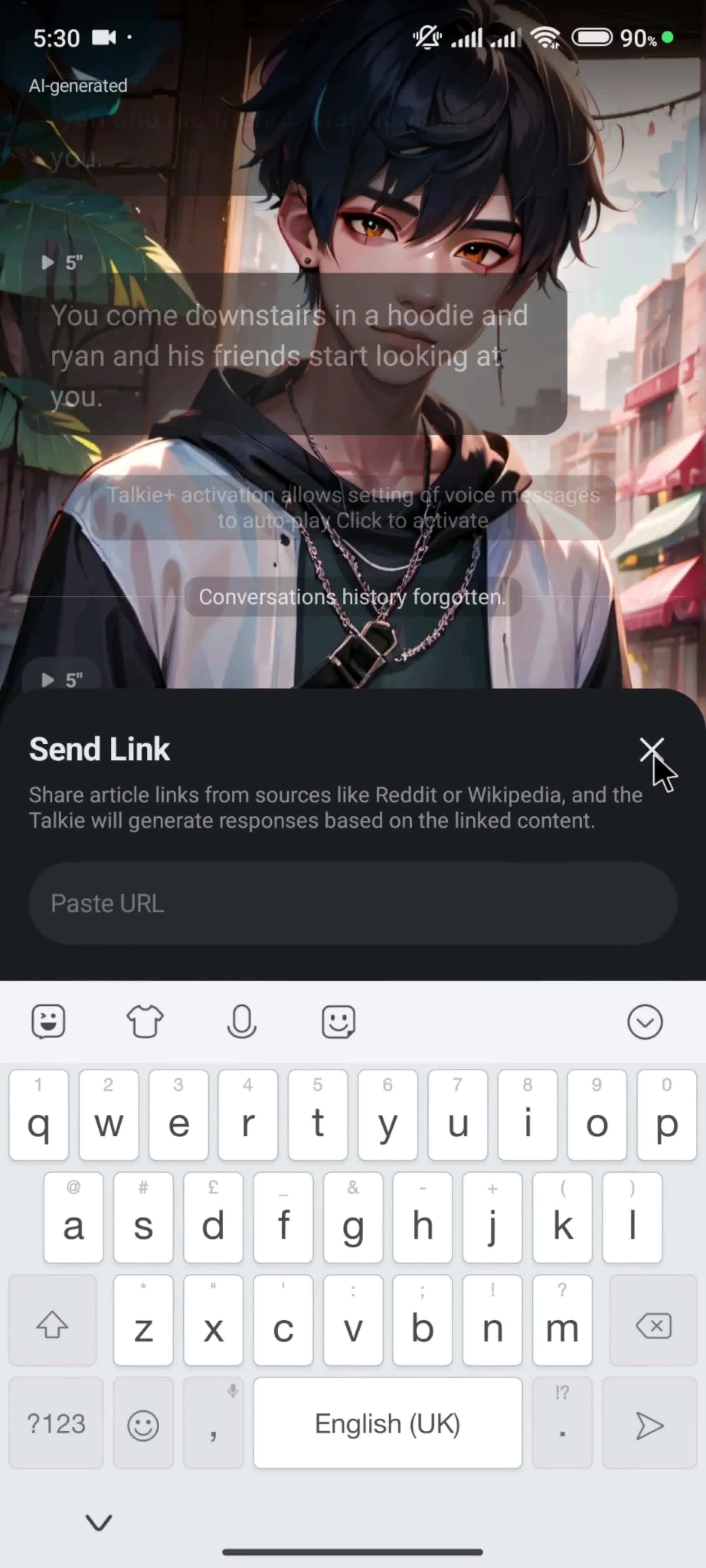Focus the Paste URL field
Viewport: 706px width, 1568px height.
352,903
